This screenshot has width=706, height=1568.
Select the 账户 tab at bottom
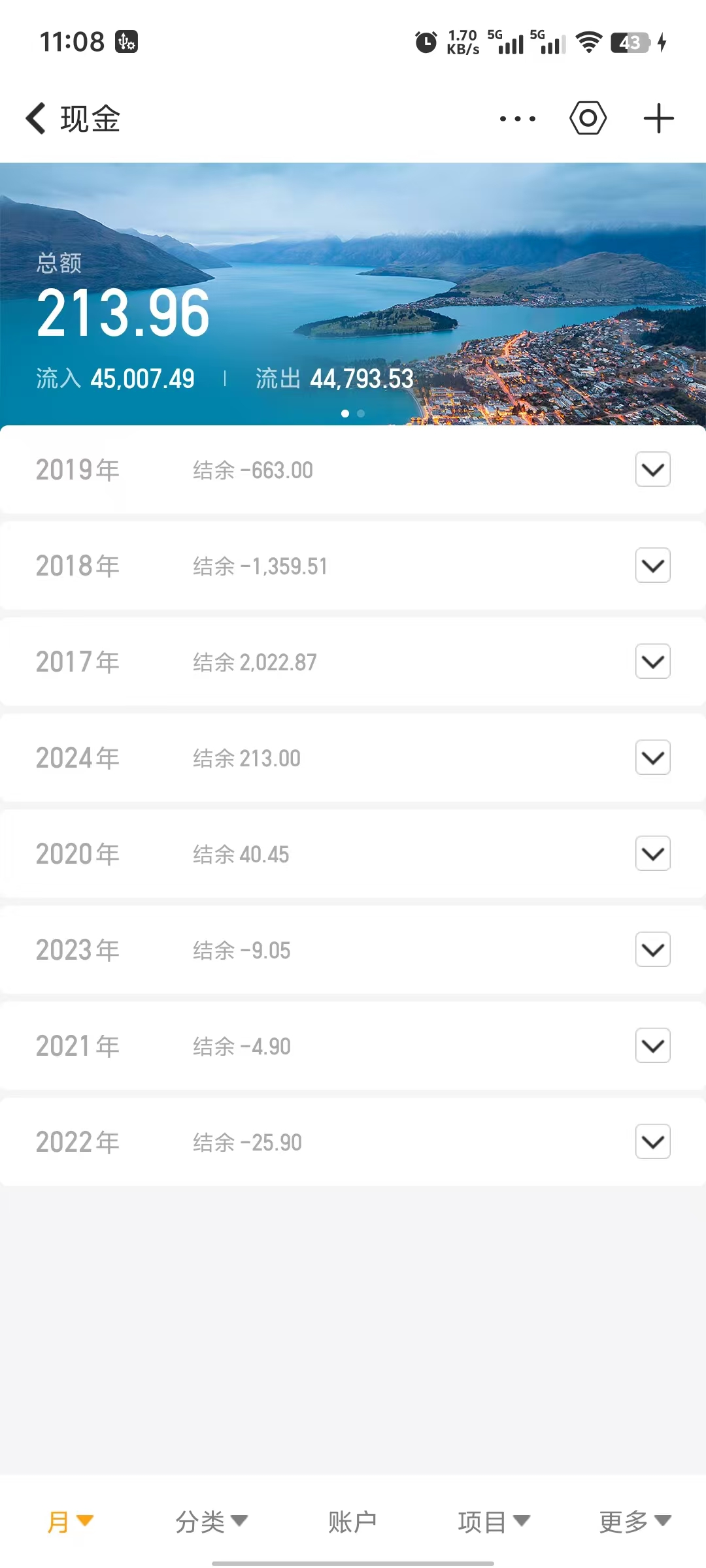coord(352,1522)
